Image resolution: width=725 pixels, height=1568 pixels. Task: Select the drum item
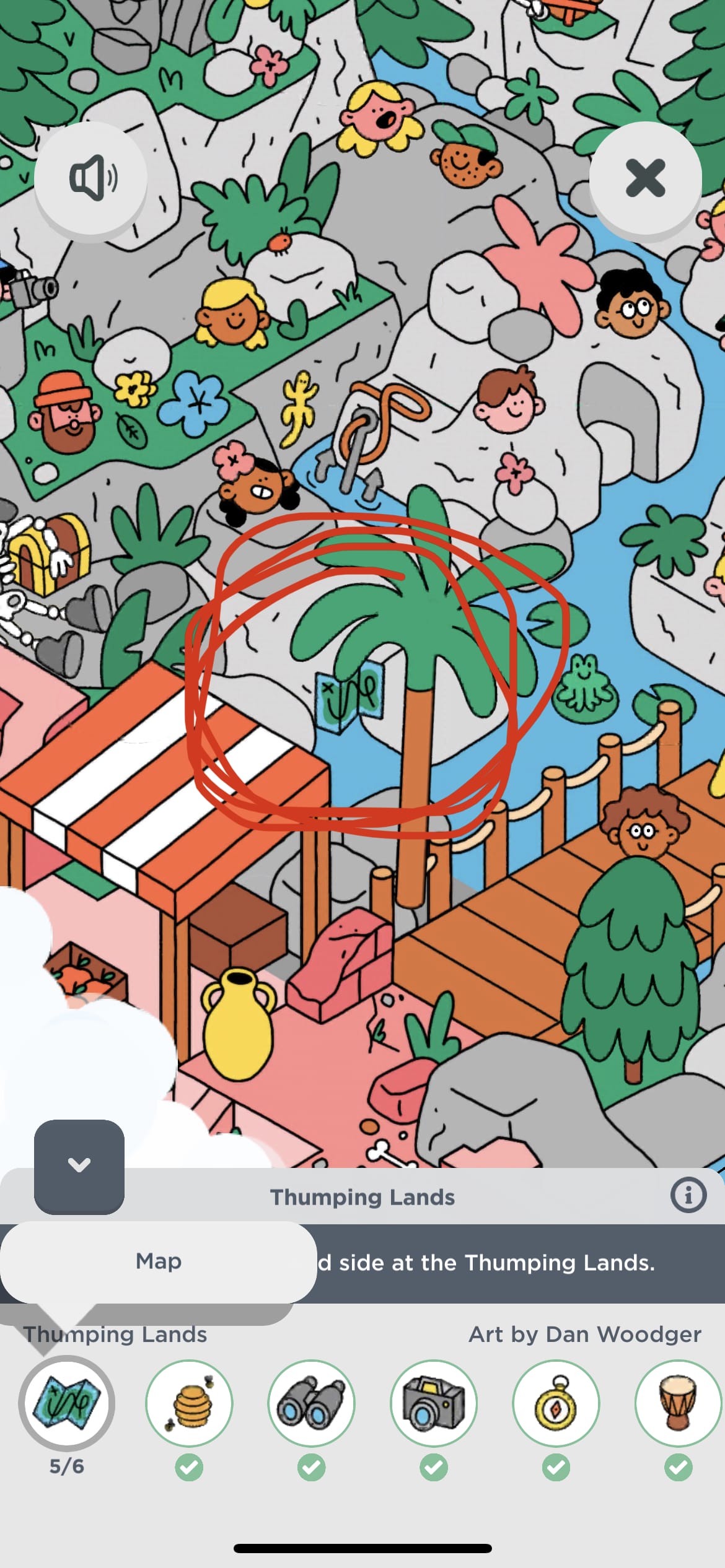pyautogui.click(x=678, y=1403)
